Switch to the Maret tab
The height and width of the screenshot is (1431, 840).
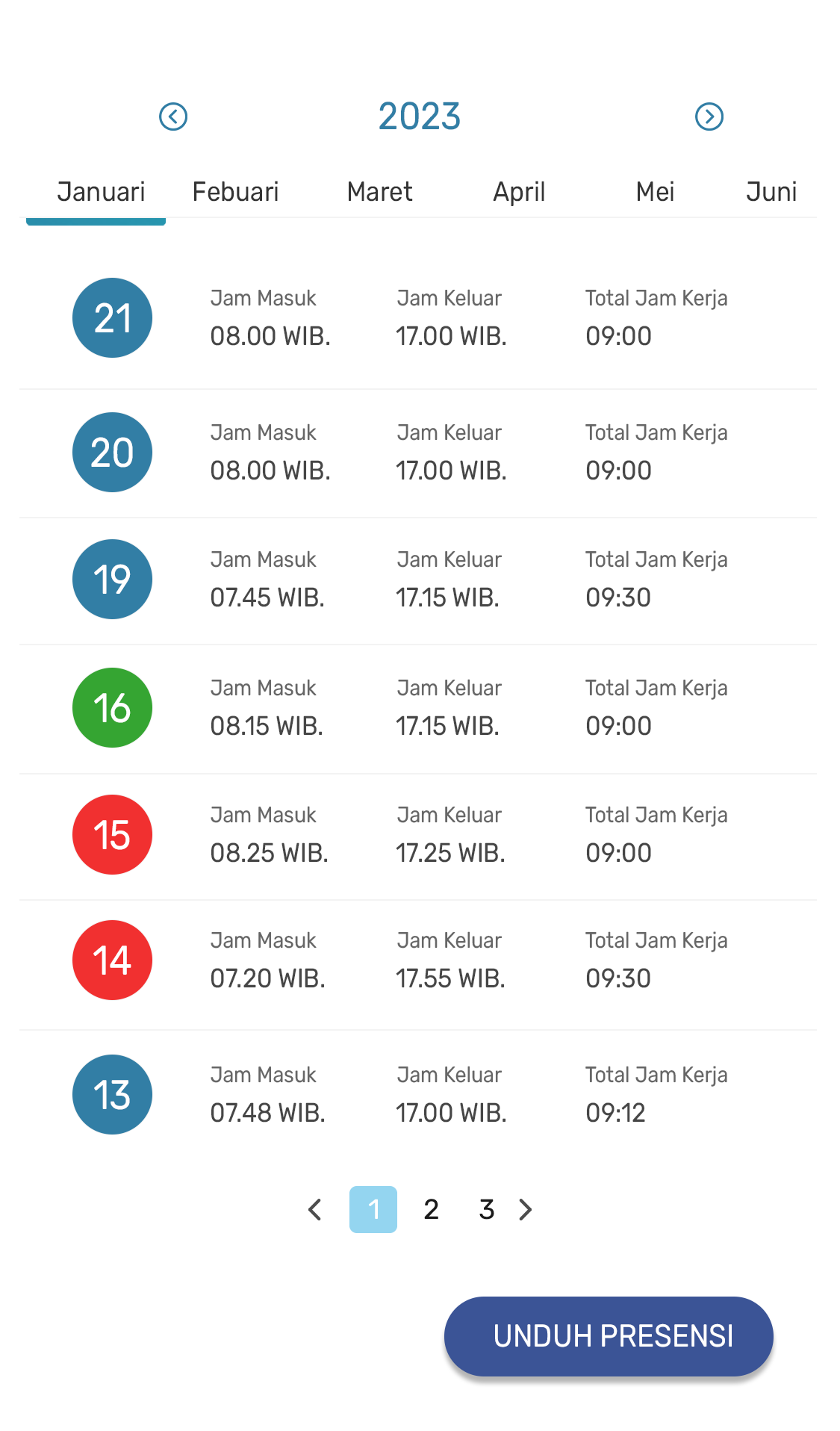pyautogui.click(x=379, y=192)
